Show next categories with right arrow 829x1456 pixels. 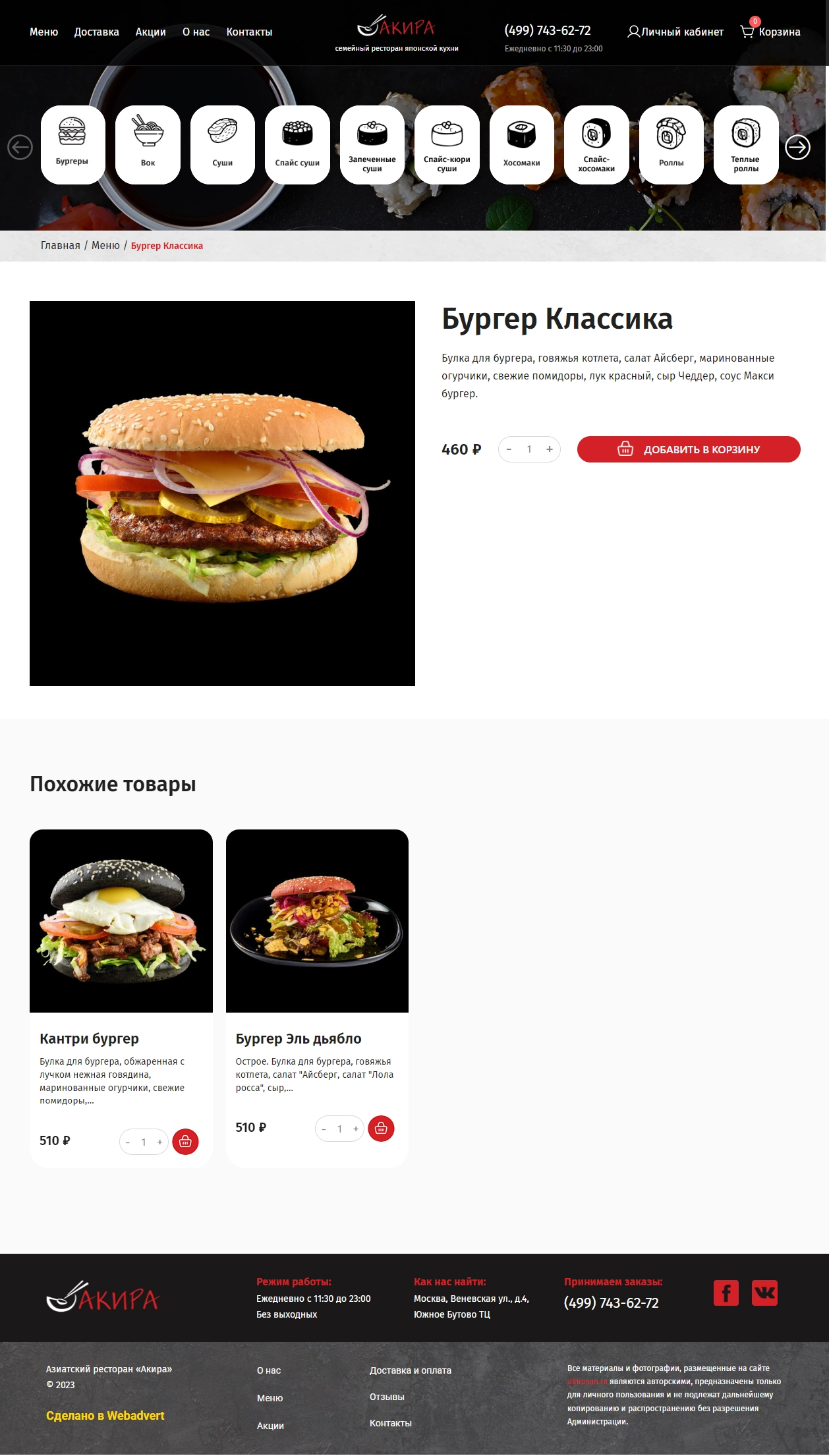[797, 147]
